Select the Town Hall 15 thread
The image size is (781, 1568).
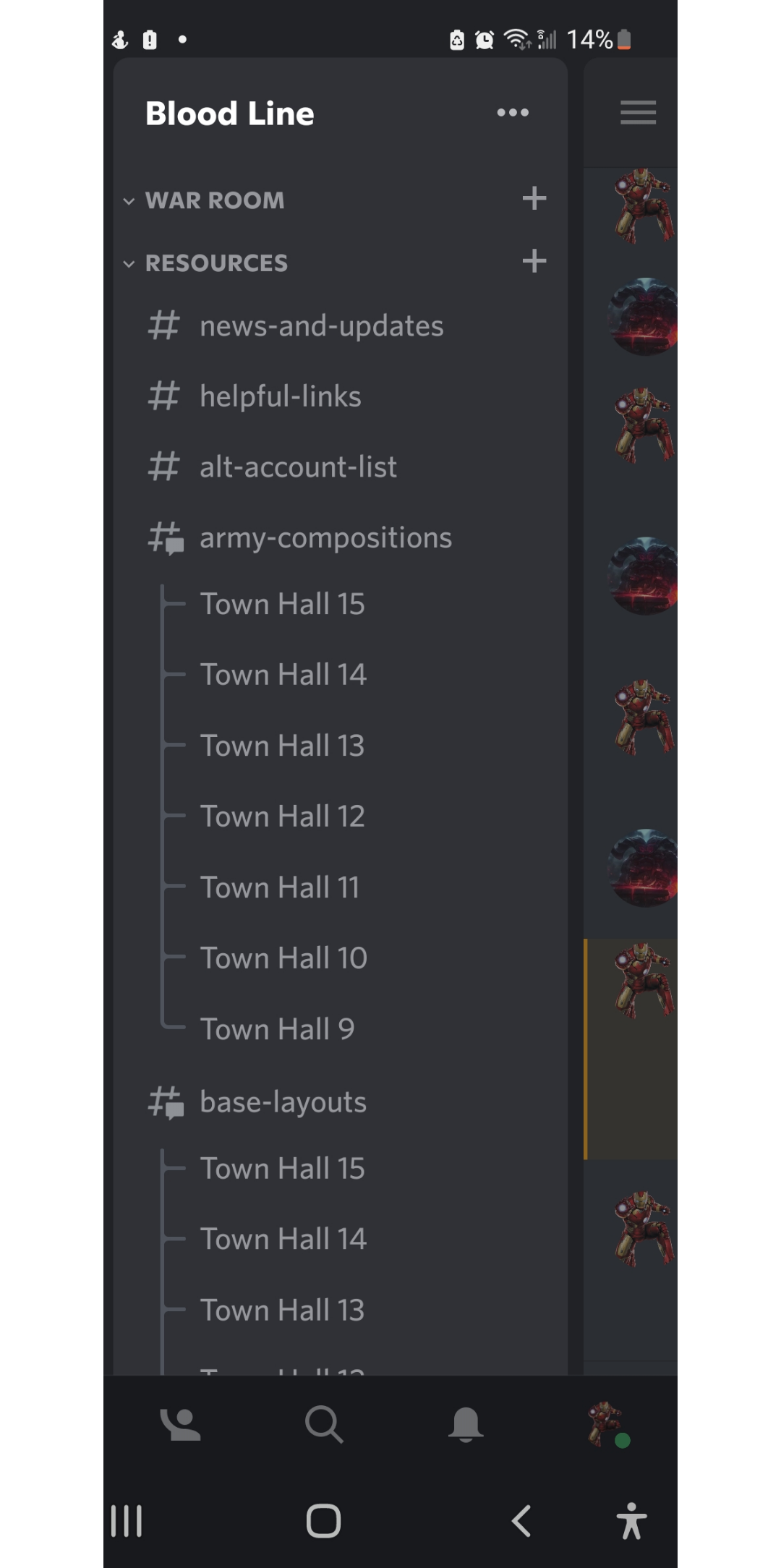point(282,602)
